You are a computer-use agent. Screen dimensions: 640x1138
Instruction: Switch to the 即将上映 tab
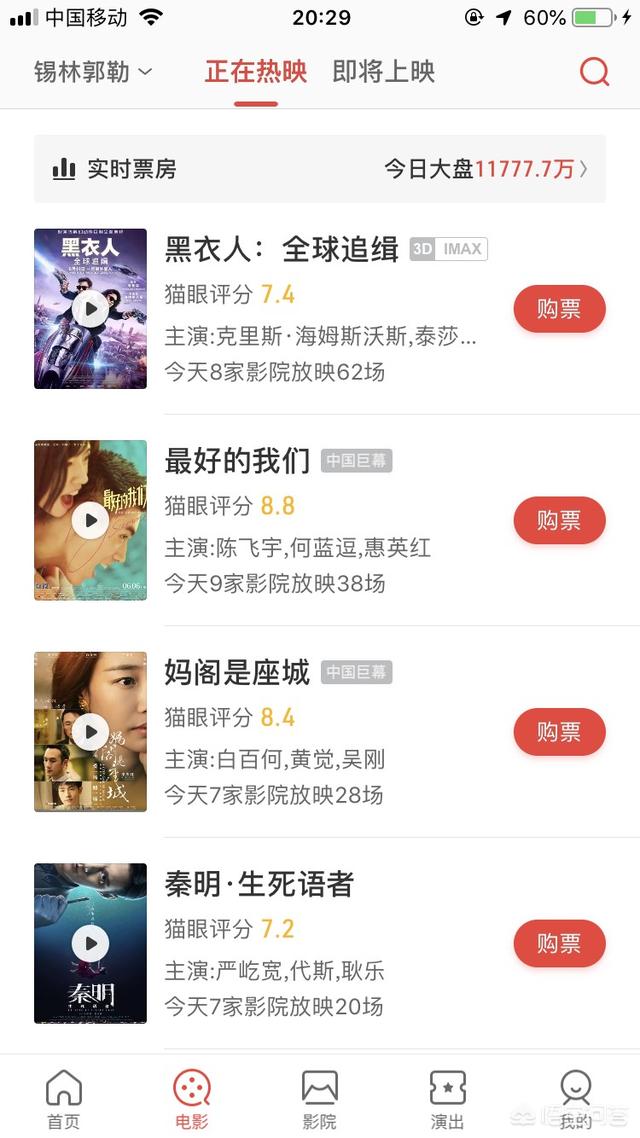click(x=383, y=72)
